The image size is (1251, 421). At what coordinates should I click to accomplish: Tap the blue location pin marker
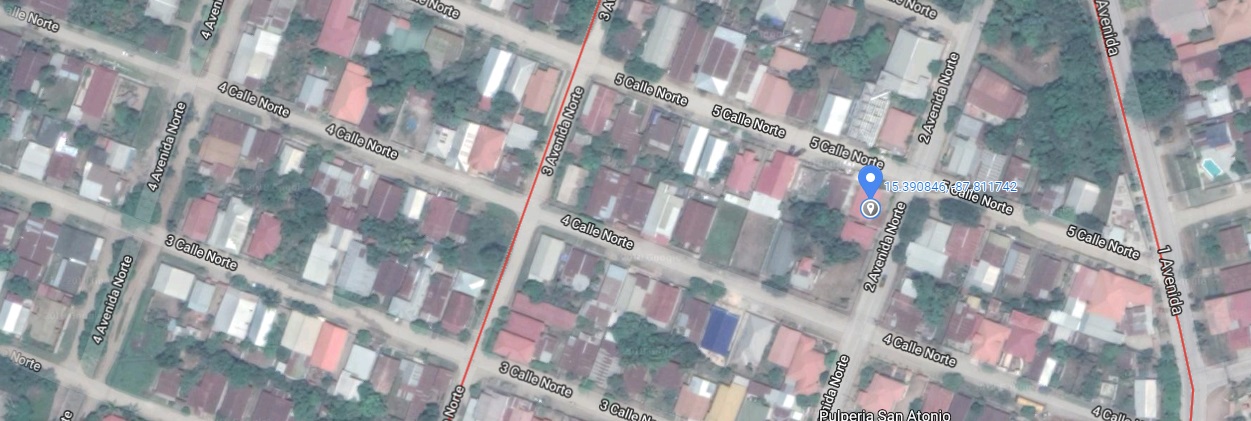pyautogui.click(x=870, y=182)
